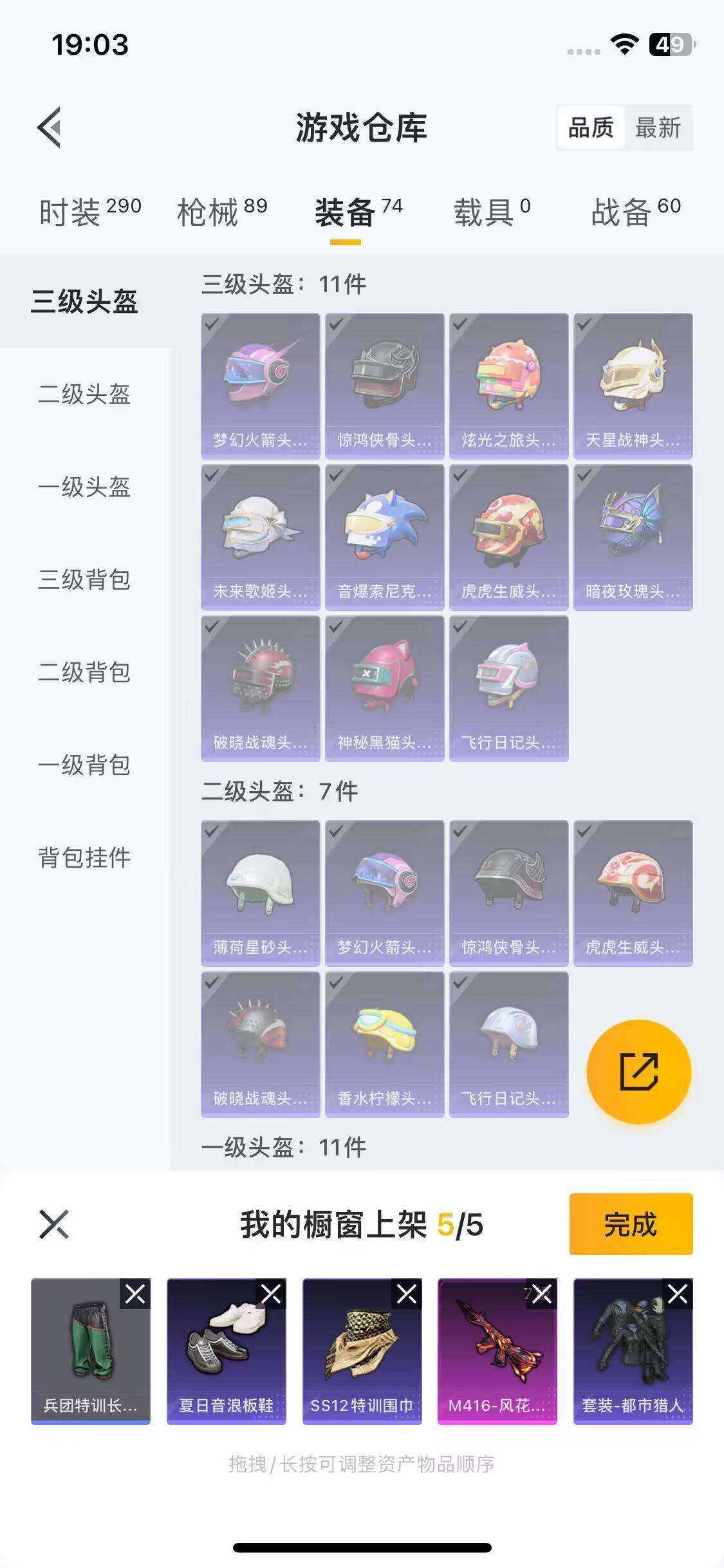Viewport: 724px width, 1568px height.
Task: Pick the 香水柠檬 helmet
Action: (x=384, y=1043)
